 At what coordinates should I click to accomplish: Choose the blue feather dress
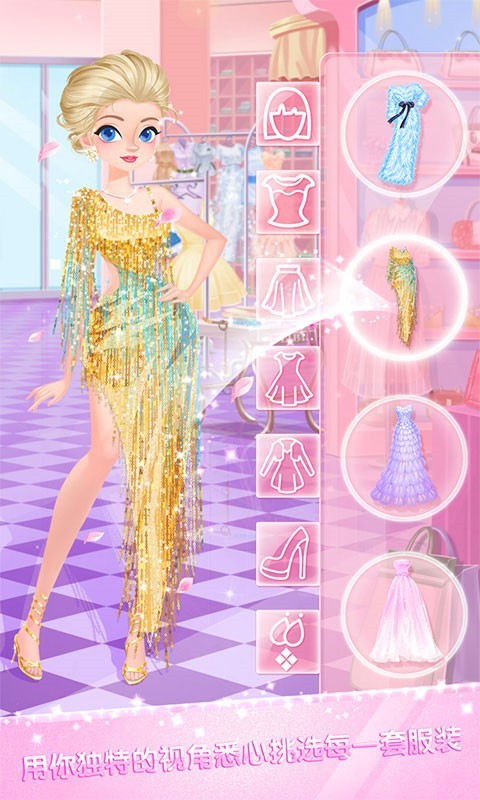pyautogui.click(x=404, y=134)
